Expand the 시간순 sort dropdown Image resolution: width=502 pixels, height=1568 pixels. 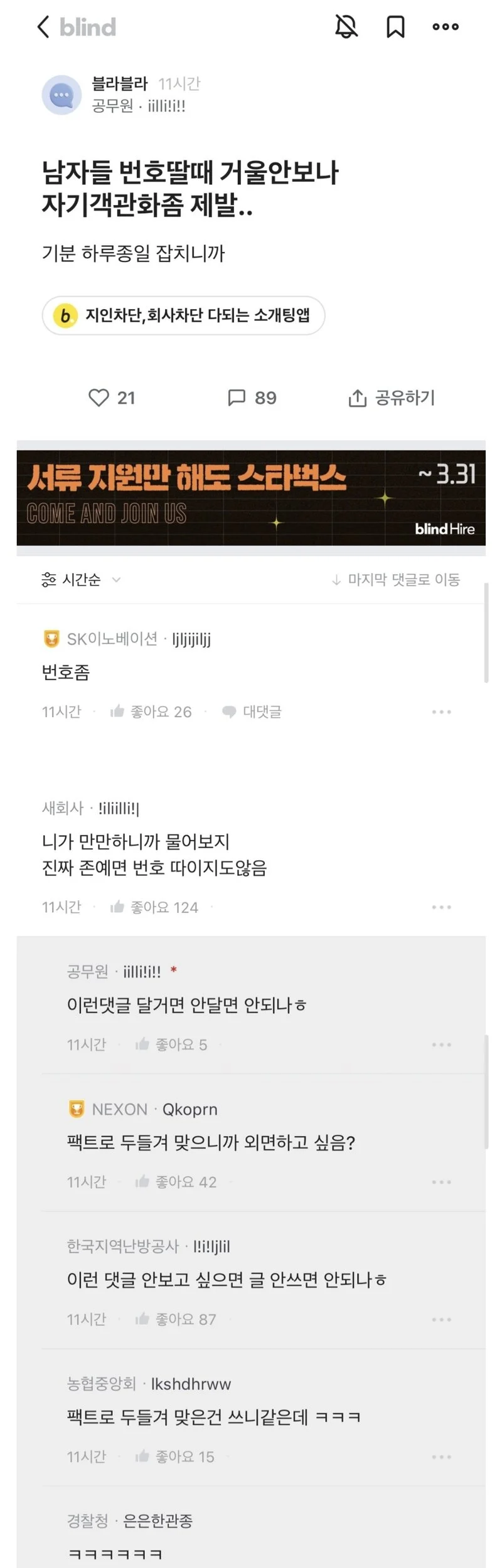point(80,580)
